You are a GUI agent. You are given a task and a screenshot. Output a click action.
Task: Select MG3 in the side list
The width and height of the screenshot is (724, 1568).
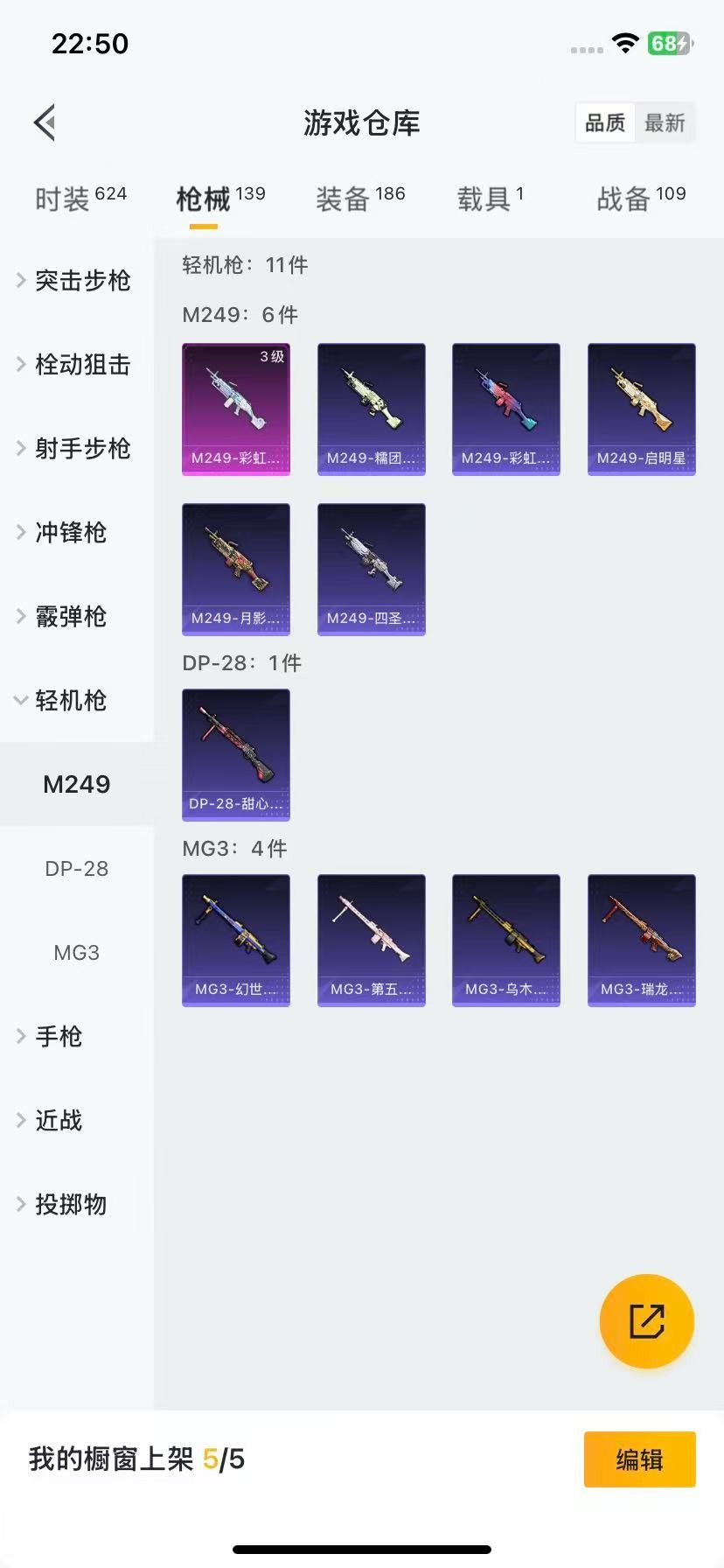pyautogui.click(x=77, y=952)
